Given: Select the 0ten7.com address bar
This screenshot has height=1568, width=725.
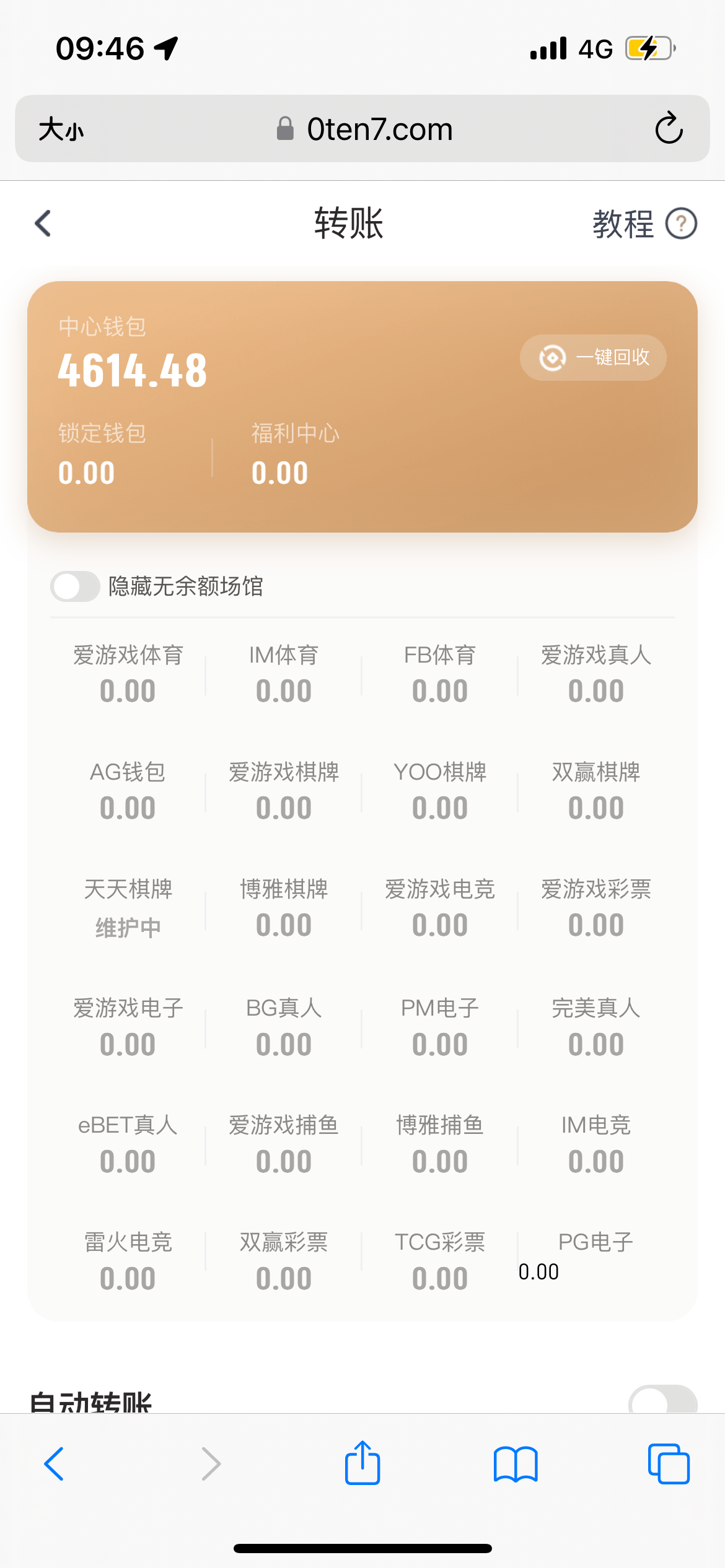Looking at the screenshot, I should [364, 129].
